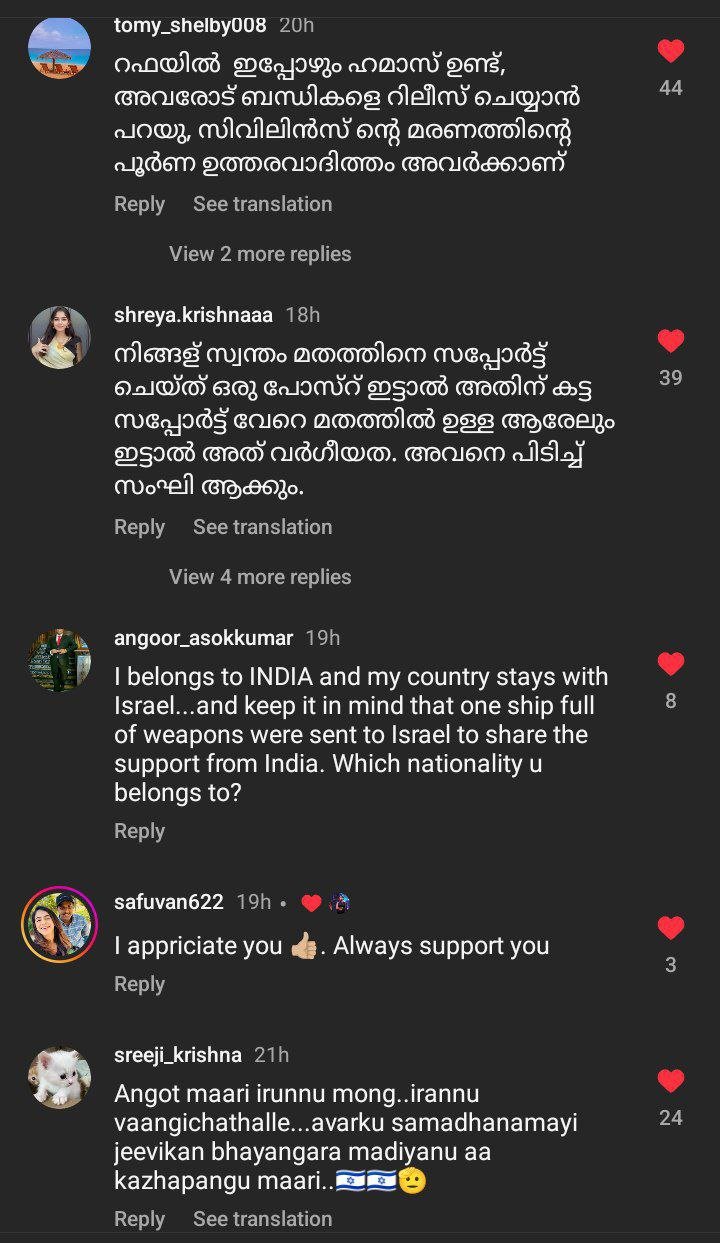This screenshot has width=720, height=1243.
Task: Like shreya.krishnaaa's comment
Action: [x=671, y=341]
